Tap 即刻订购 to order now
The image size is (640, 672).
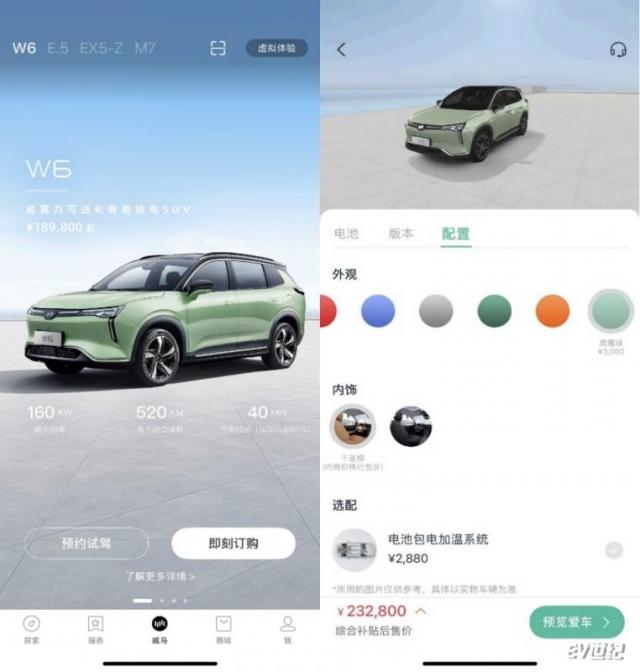click(233, 543)
